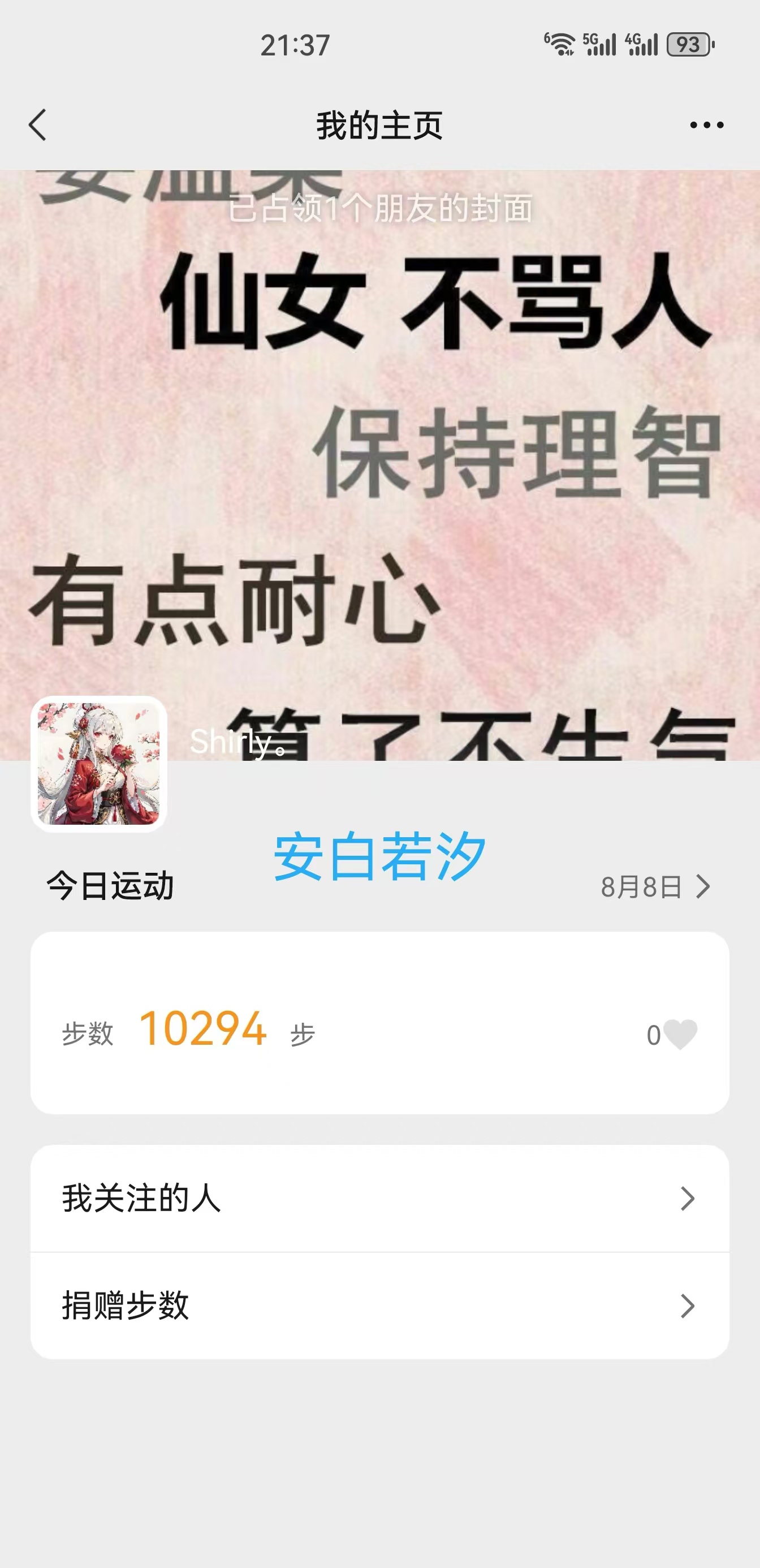760x1568 pixels.
Task: Like today's step count heart
Action: coord(680,1034)
